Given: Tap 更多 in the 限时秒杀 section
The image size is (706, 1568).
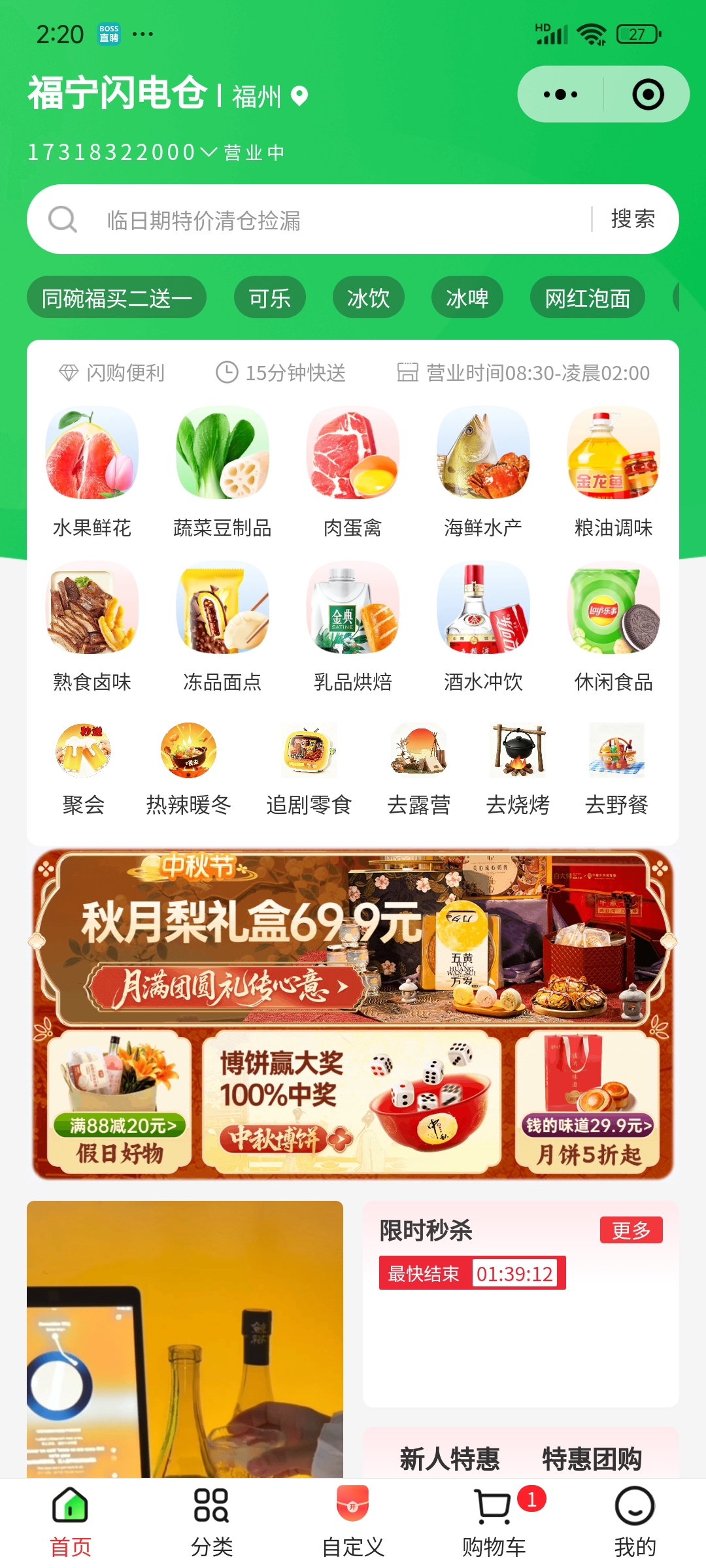Looking at the screenshot, I should [631, 1230].
